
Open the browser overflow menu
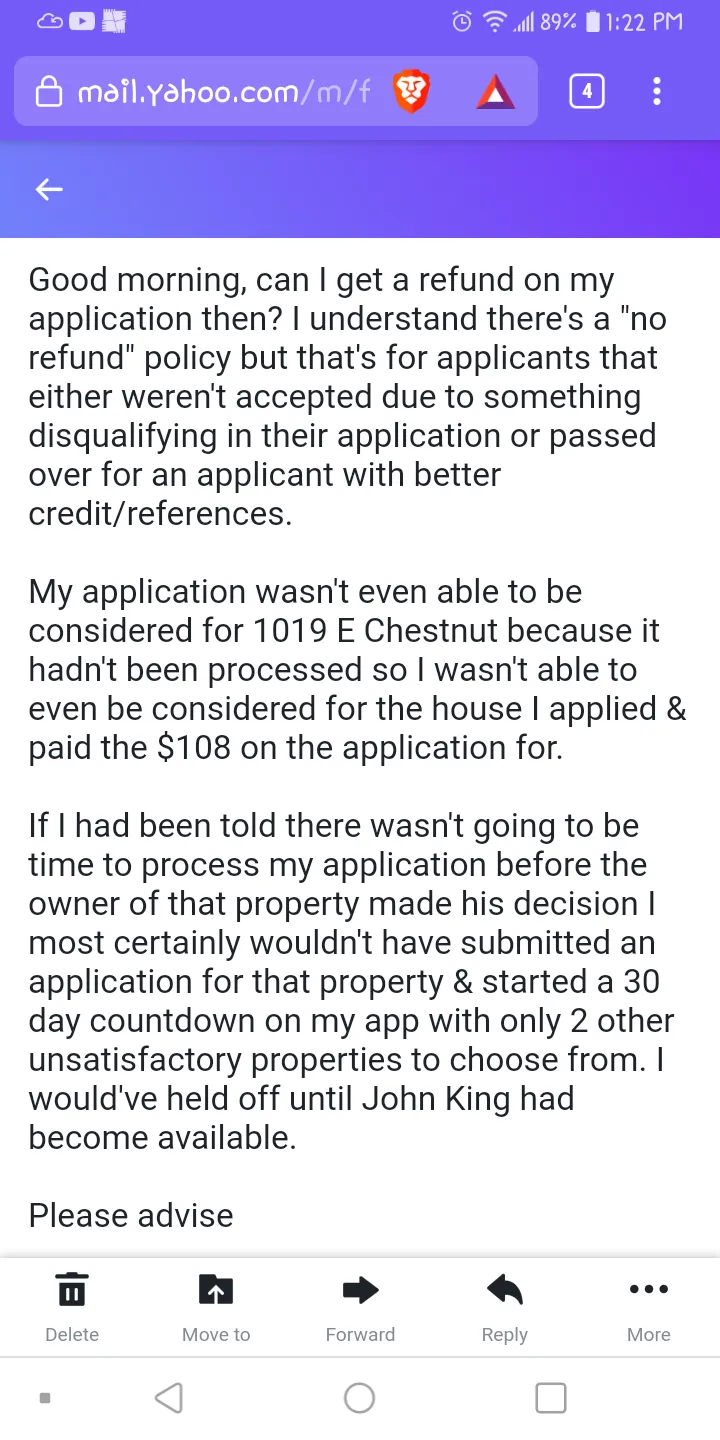(656, 93)
